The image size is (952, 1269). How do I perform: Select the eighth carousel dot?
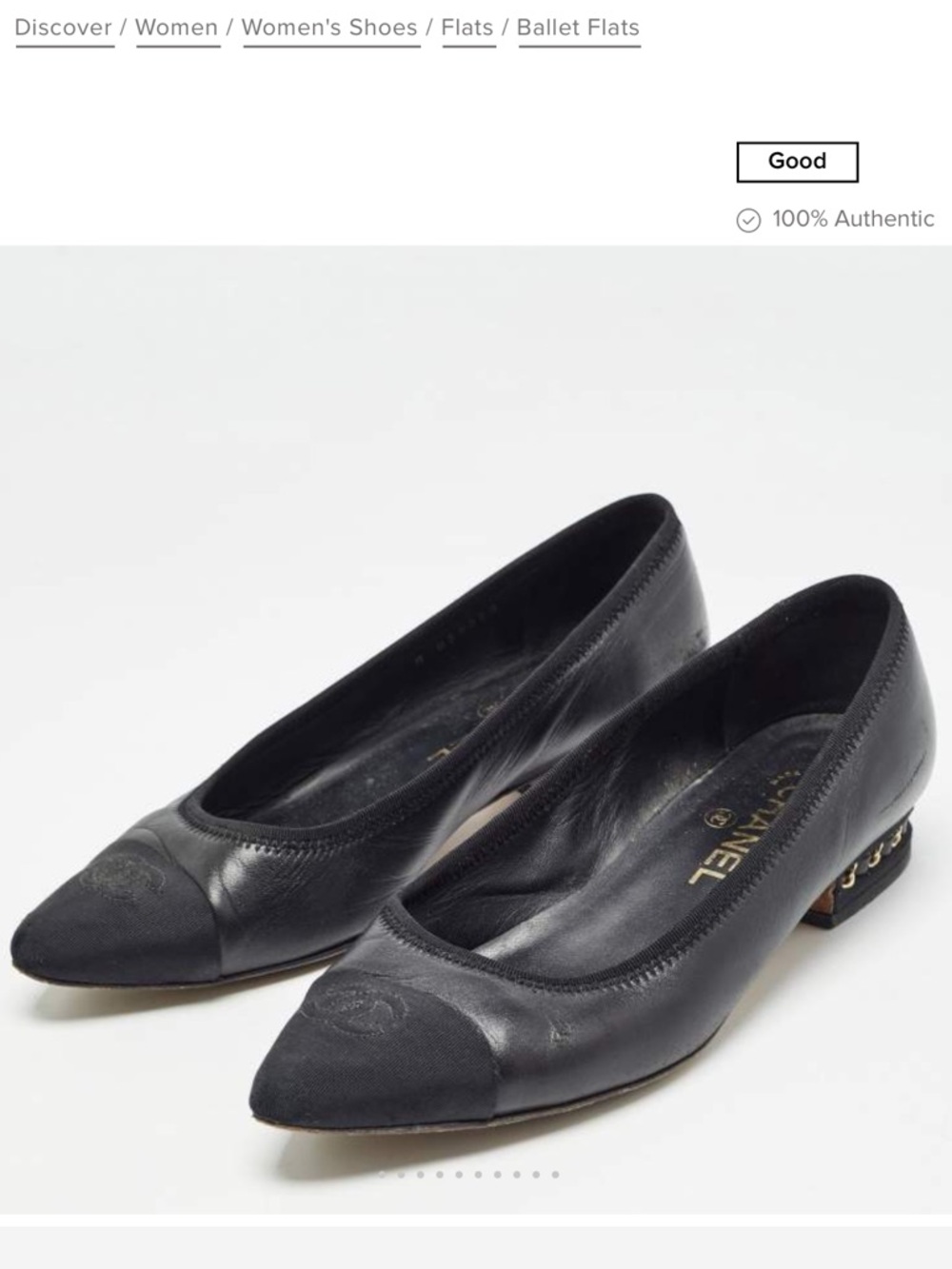point(516,1174)
